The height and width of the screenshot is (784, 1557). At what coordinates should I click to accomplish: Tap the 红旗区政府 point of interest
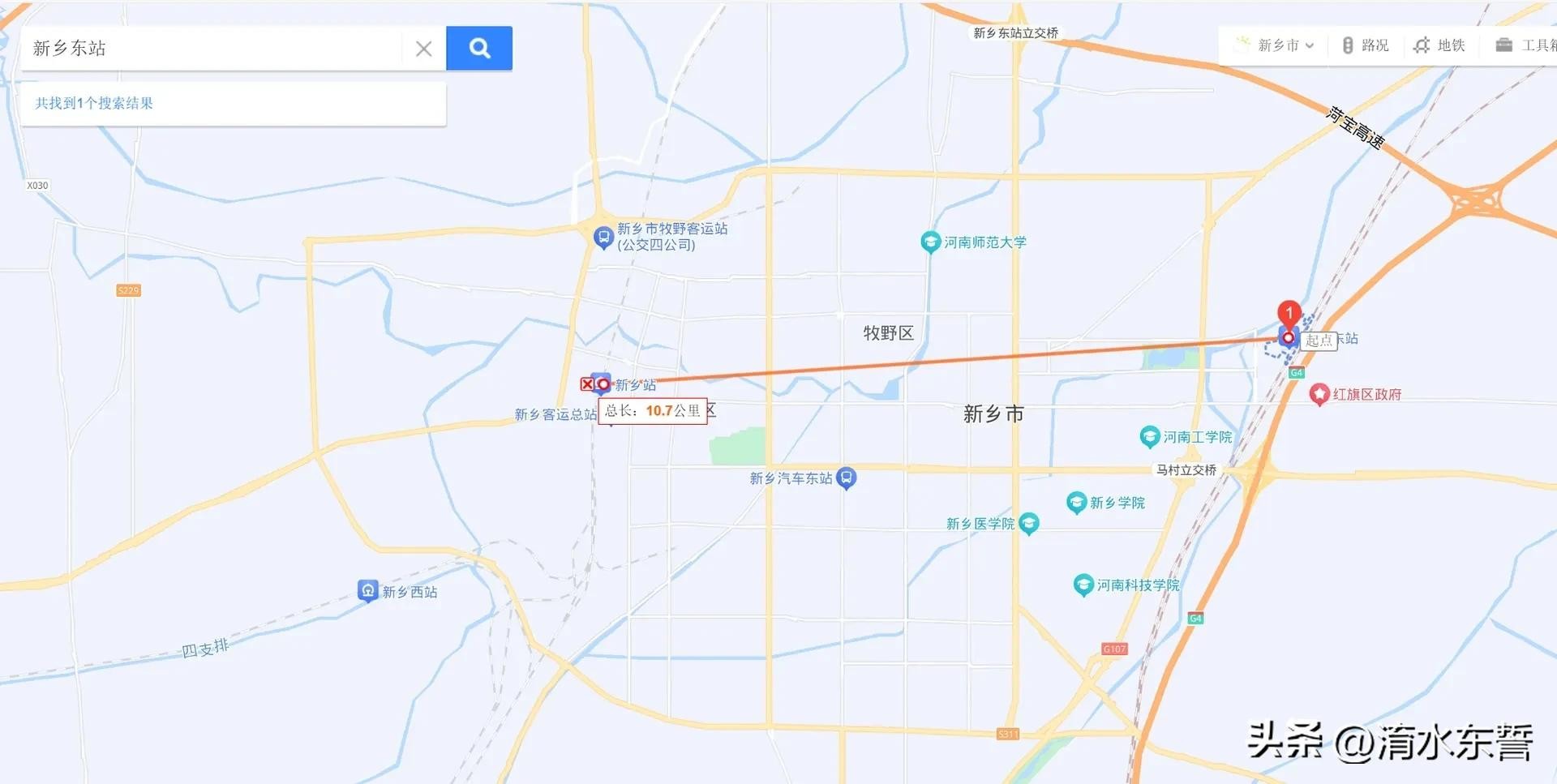(x=1319, y=394)
